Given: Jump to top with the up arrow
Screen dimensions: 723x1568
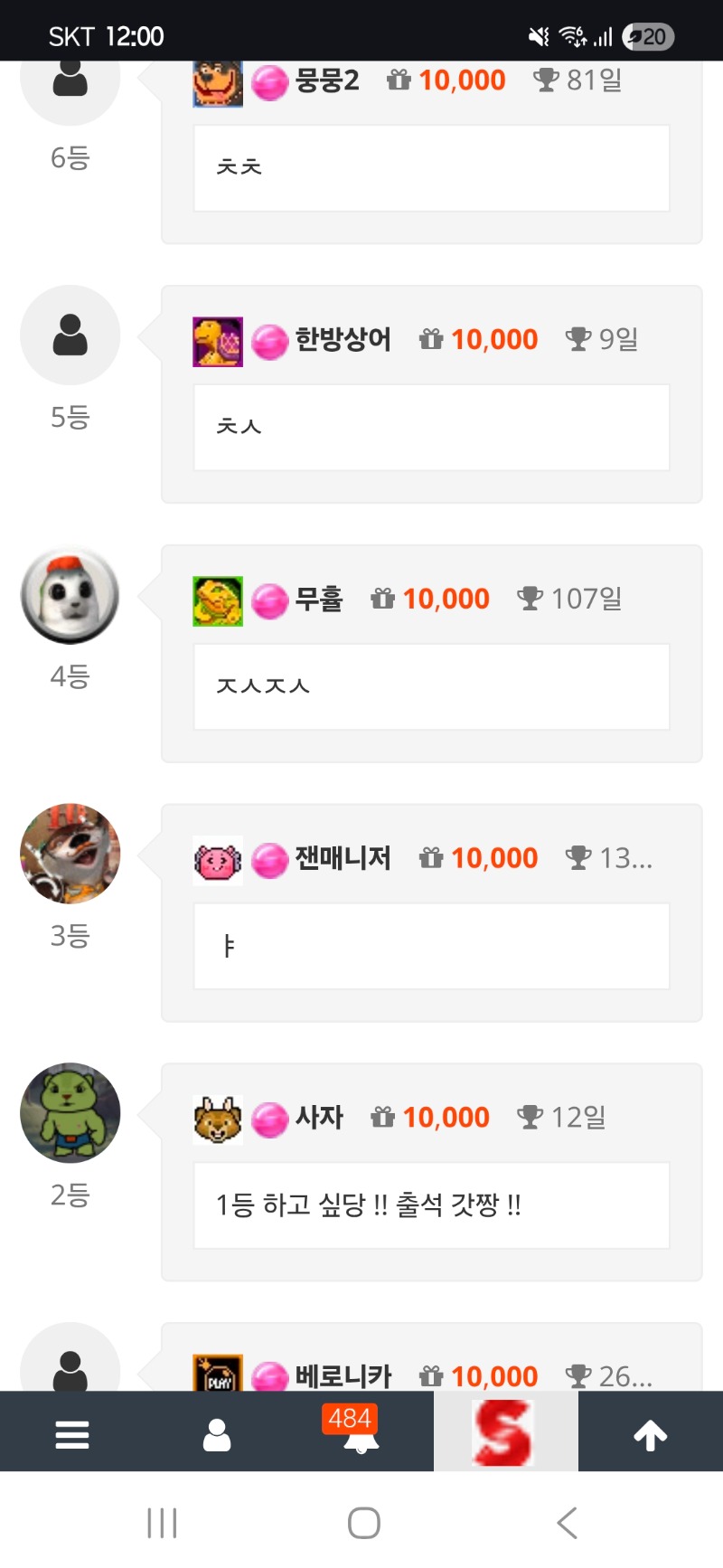Looking at the screenshot, I should (x=650, y=1434).
